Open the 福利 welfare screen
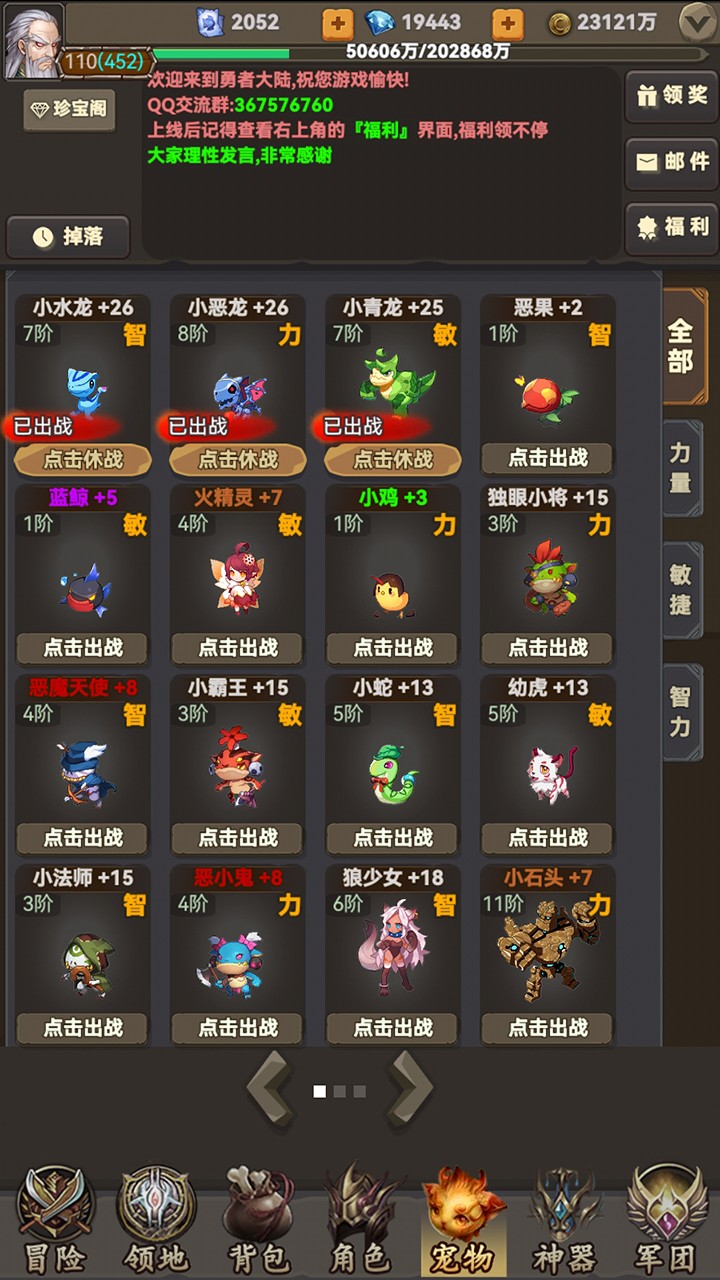 pyautogui.click(x=671, y=227)
